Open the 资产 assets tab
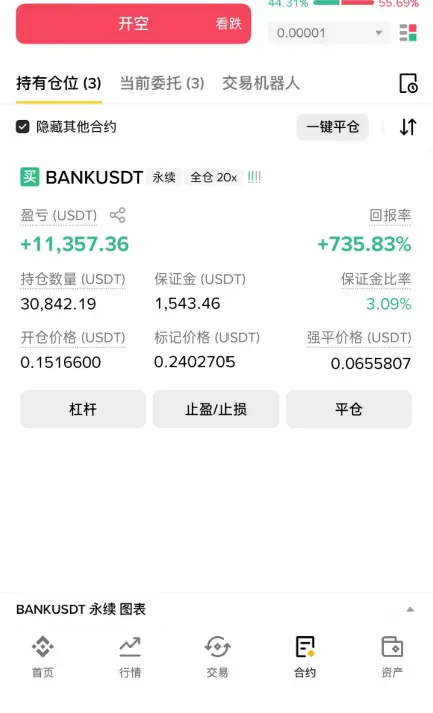 (x=392, y=657)
